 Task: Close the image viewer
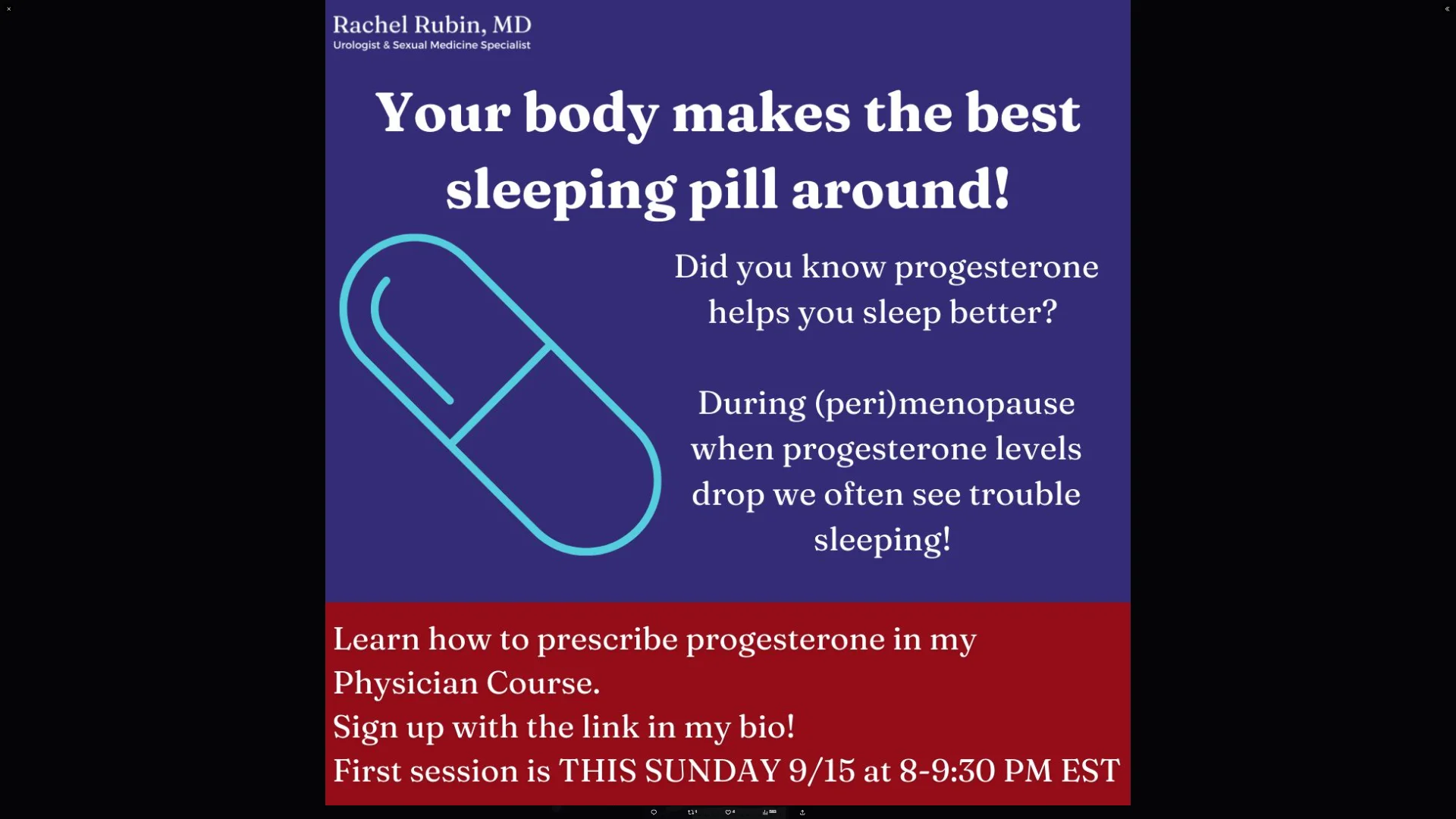pos(8,9)
